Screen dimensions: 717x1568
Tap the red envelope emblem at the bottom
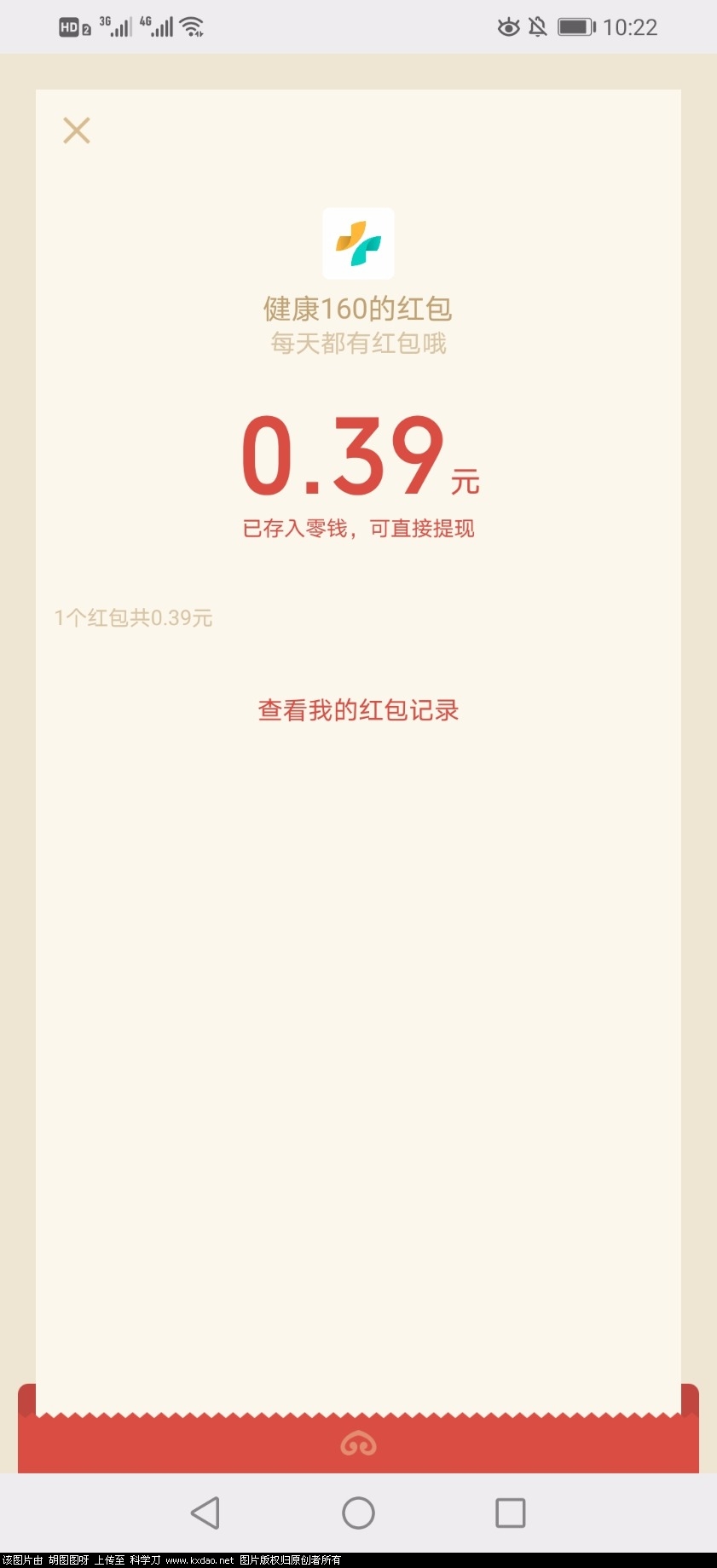click(x=358, y=1444)
